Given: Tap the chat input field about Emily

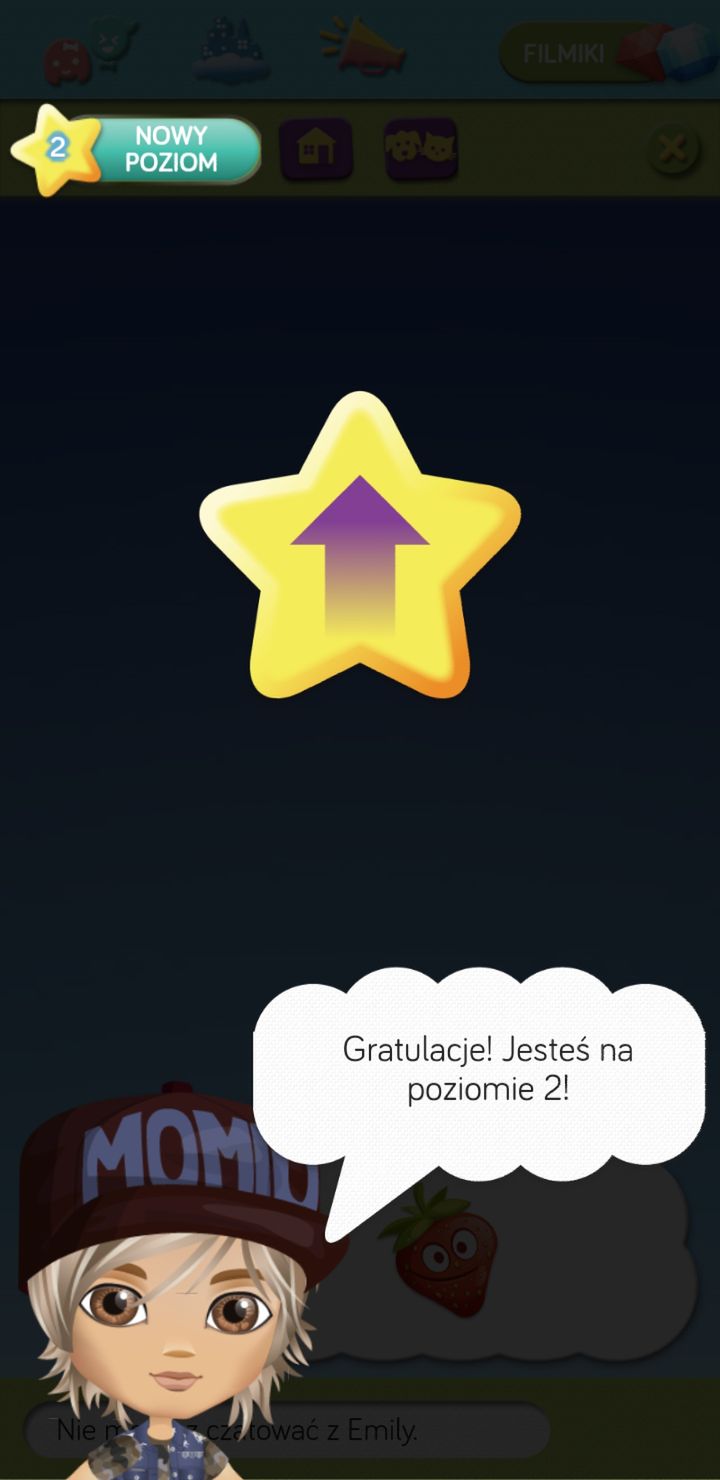Looking at the screenshot, I should point(288,1430).
